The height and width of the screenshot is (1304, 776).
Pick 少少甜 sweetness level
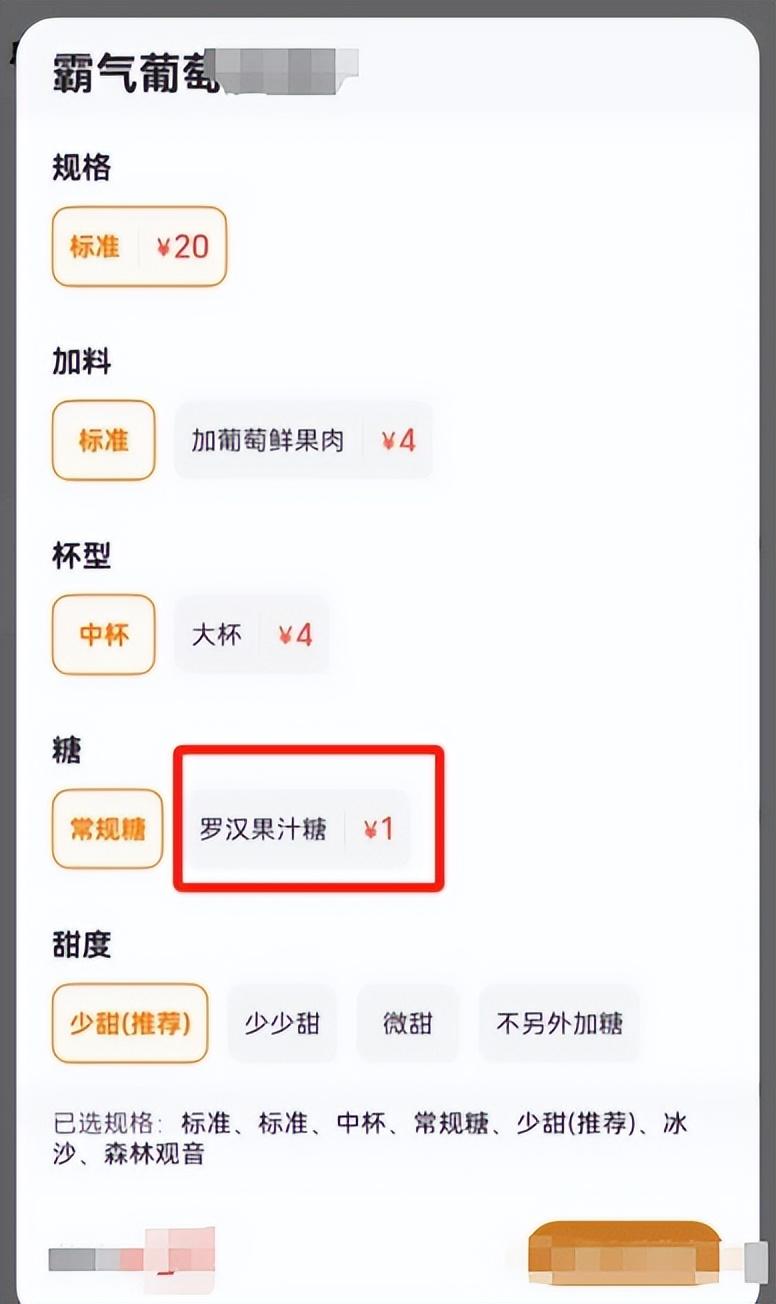coord(282,1022)
